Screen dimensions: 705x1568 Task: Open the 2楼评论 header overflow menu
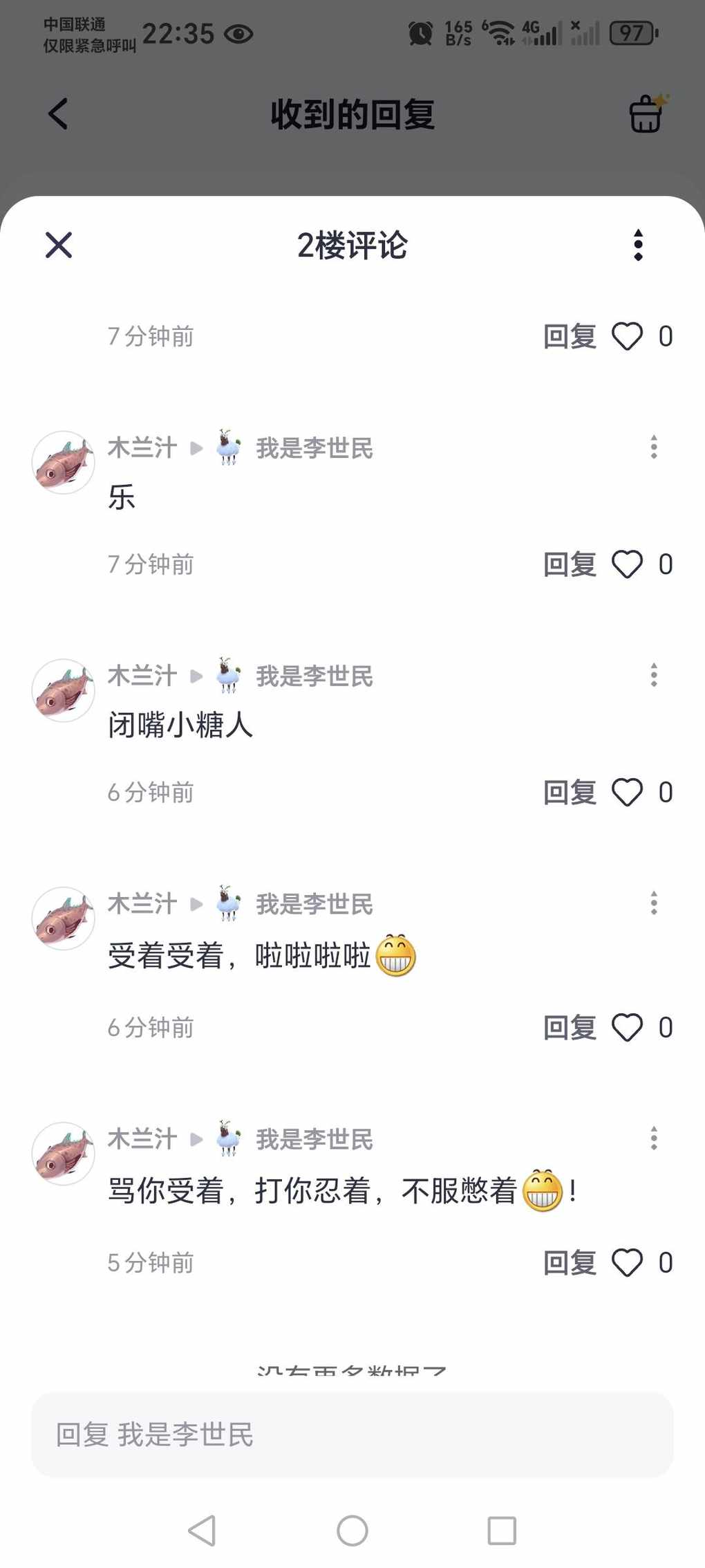pyautogui.click(x=638, y=245)
